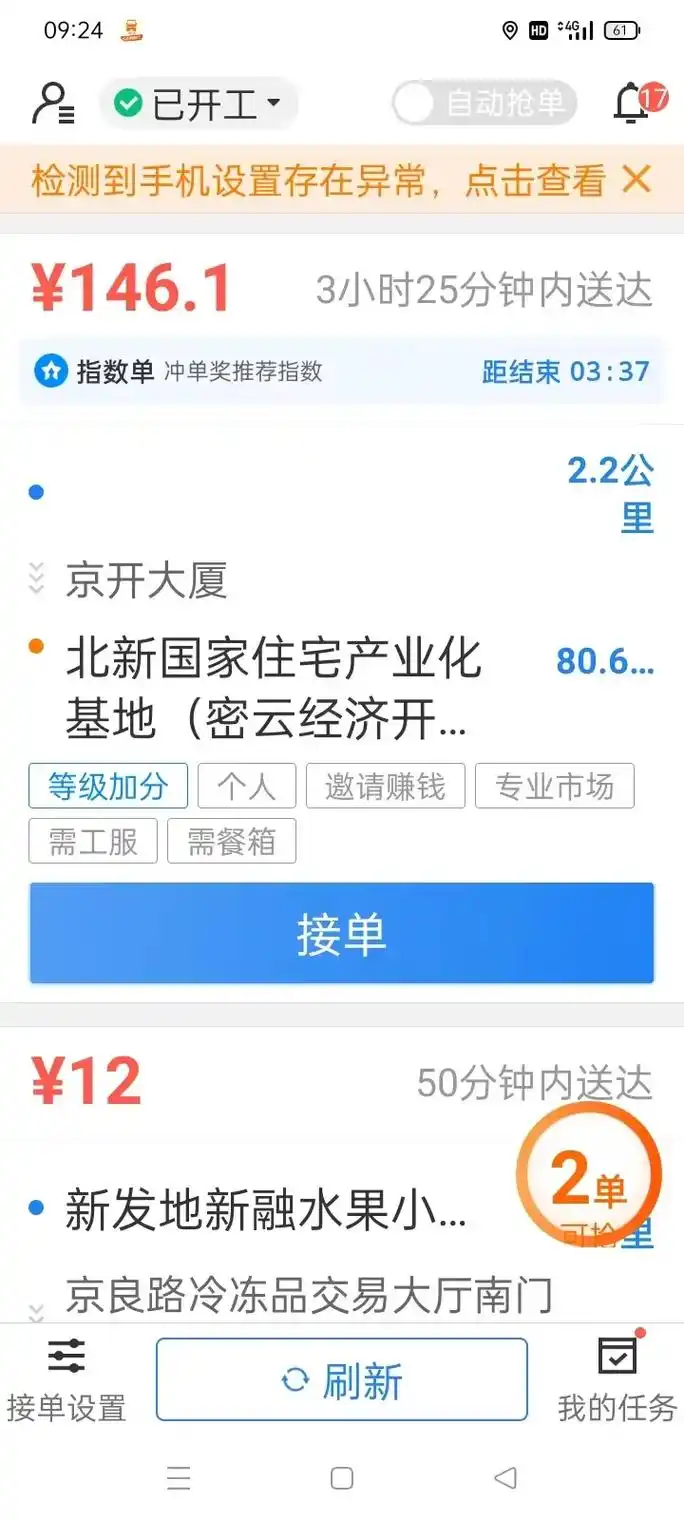Dismiss the orange warning banner
The height and width of the screenshot is (1520, 684).
(636, 180)
